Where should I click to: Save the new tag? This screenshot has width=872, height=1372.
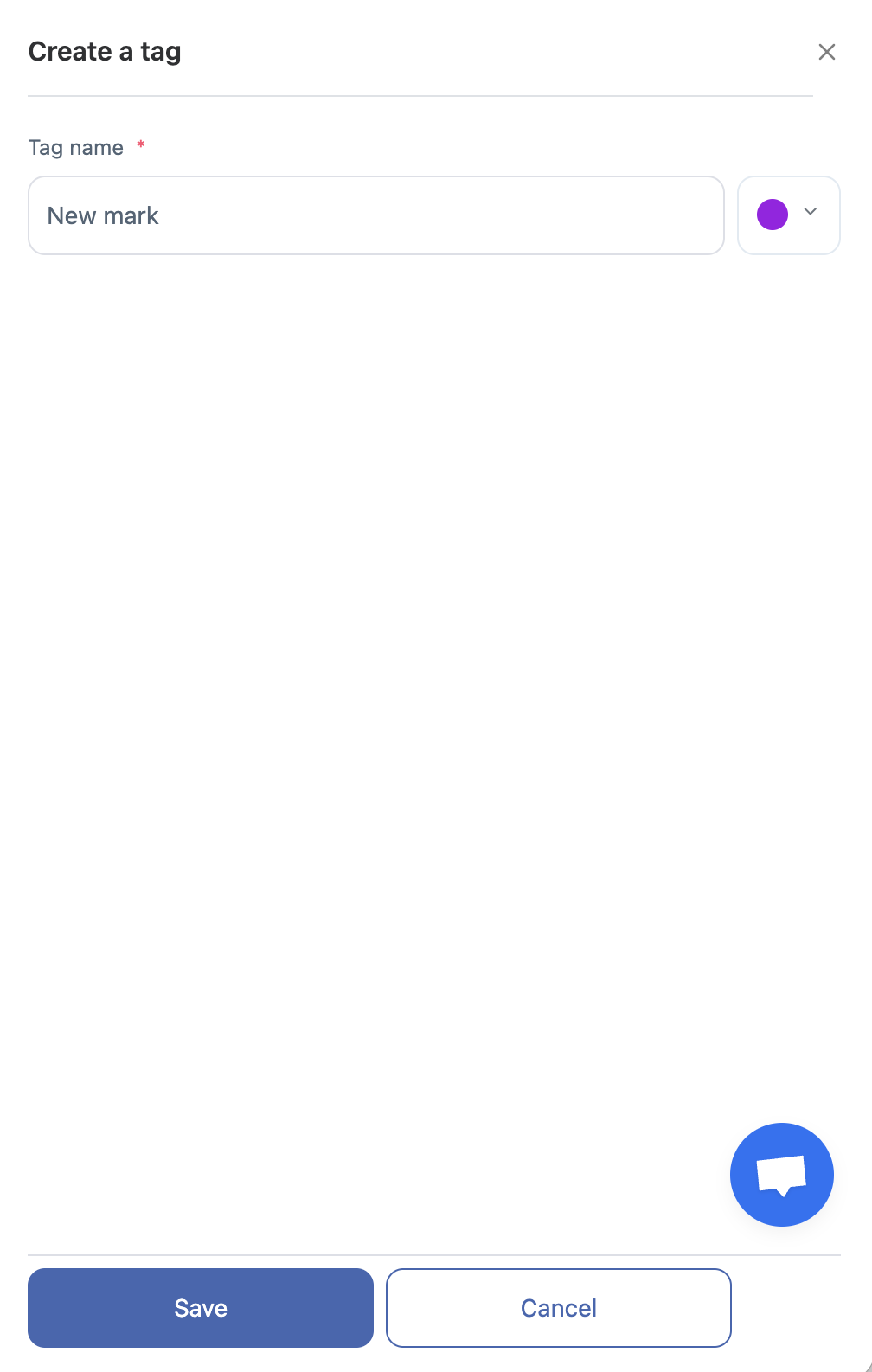201,1307
